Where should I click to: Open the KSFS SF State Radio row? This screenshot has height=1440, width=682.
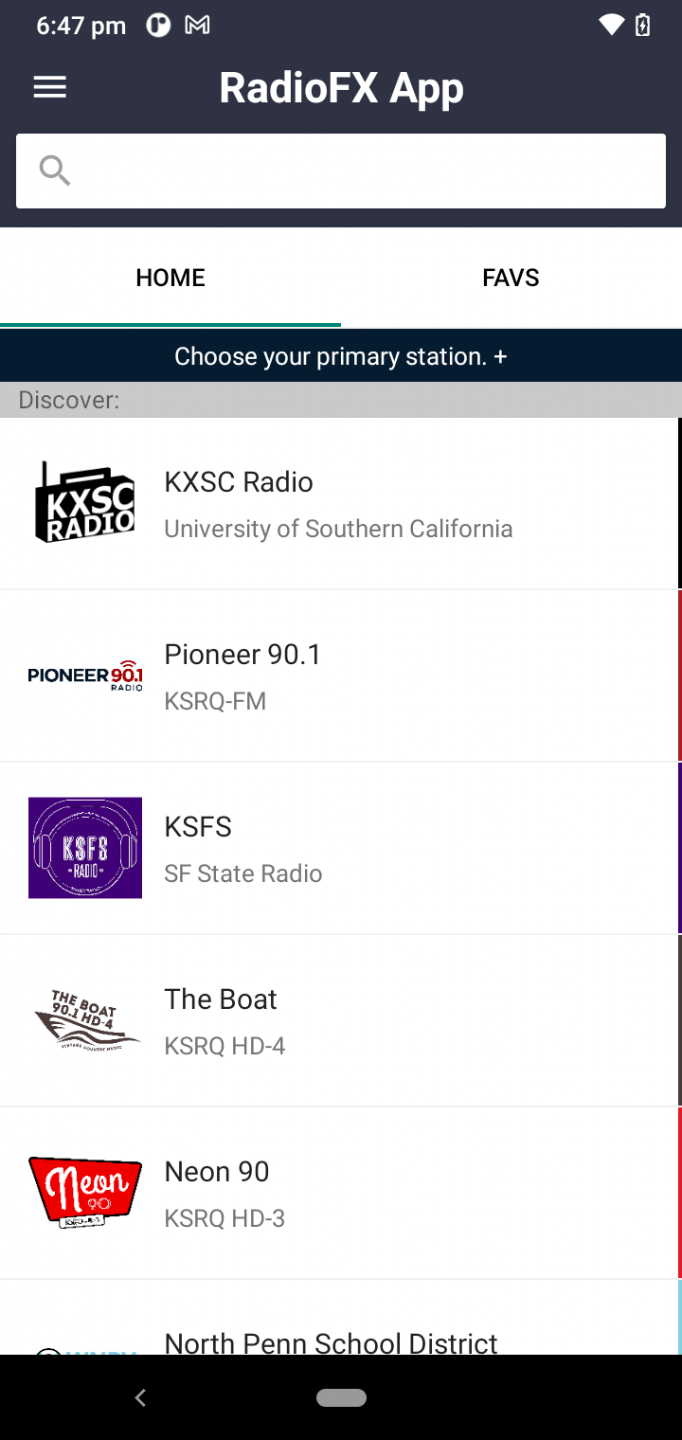click(x=341, y=848)
